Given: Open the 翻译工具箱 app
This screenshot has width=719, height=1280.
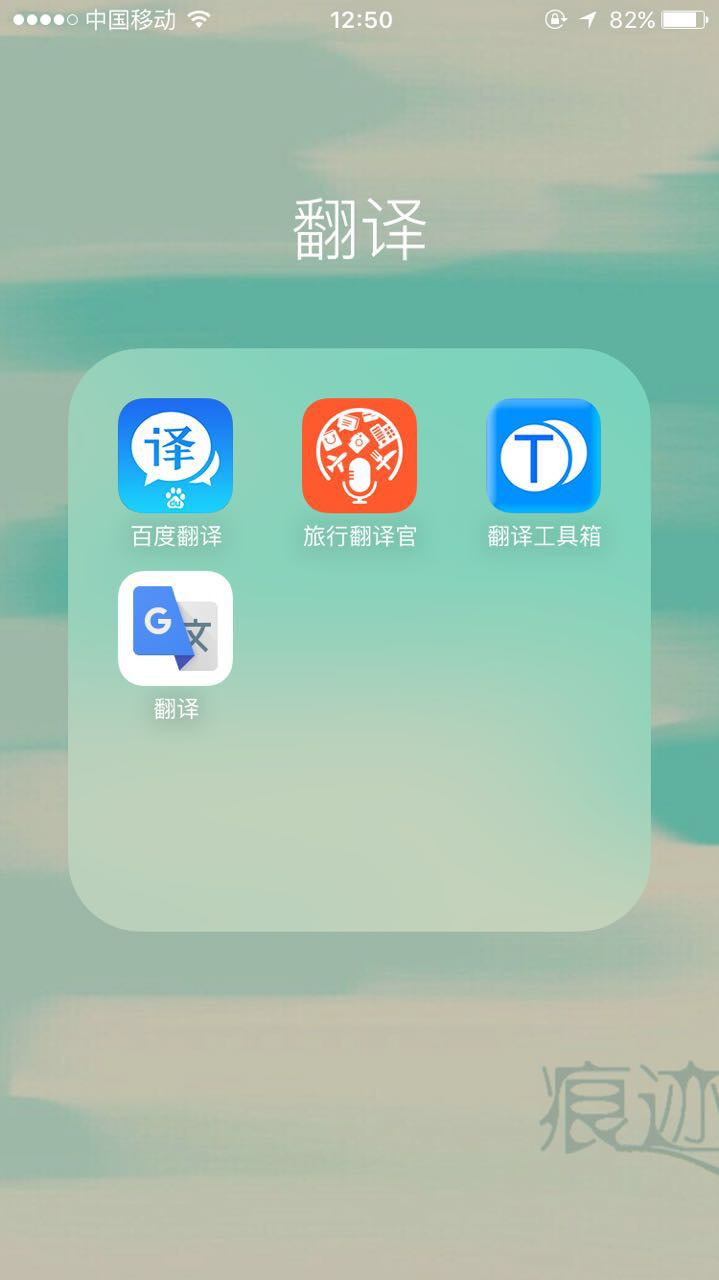Looking at the screenshot, I should pos(543,456).
